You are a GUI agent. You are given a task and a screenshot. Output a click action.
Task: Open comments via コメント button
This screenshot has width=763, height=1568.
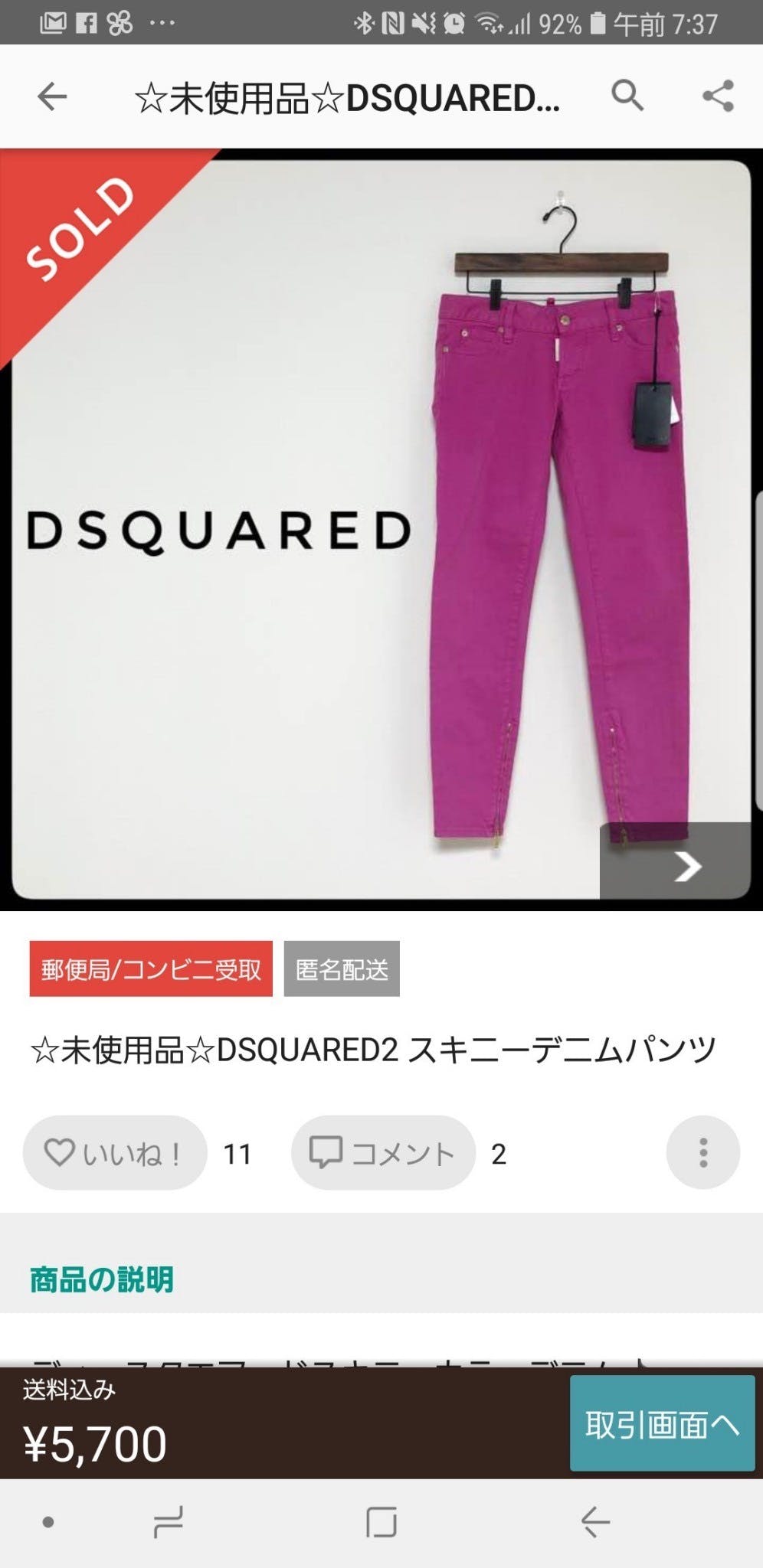point(383,1153)
